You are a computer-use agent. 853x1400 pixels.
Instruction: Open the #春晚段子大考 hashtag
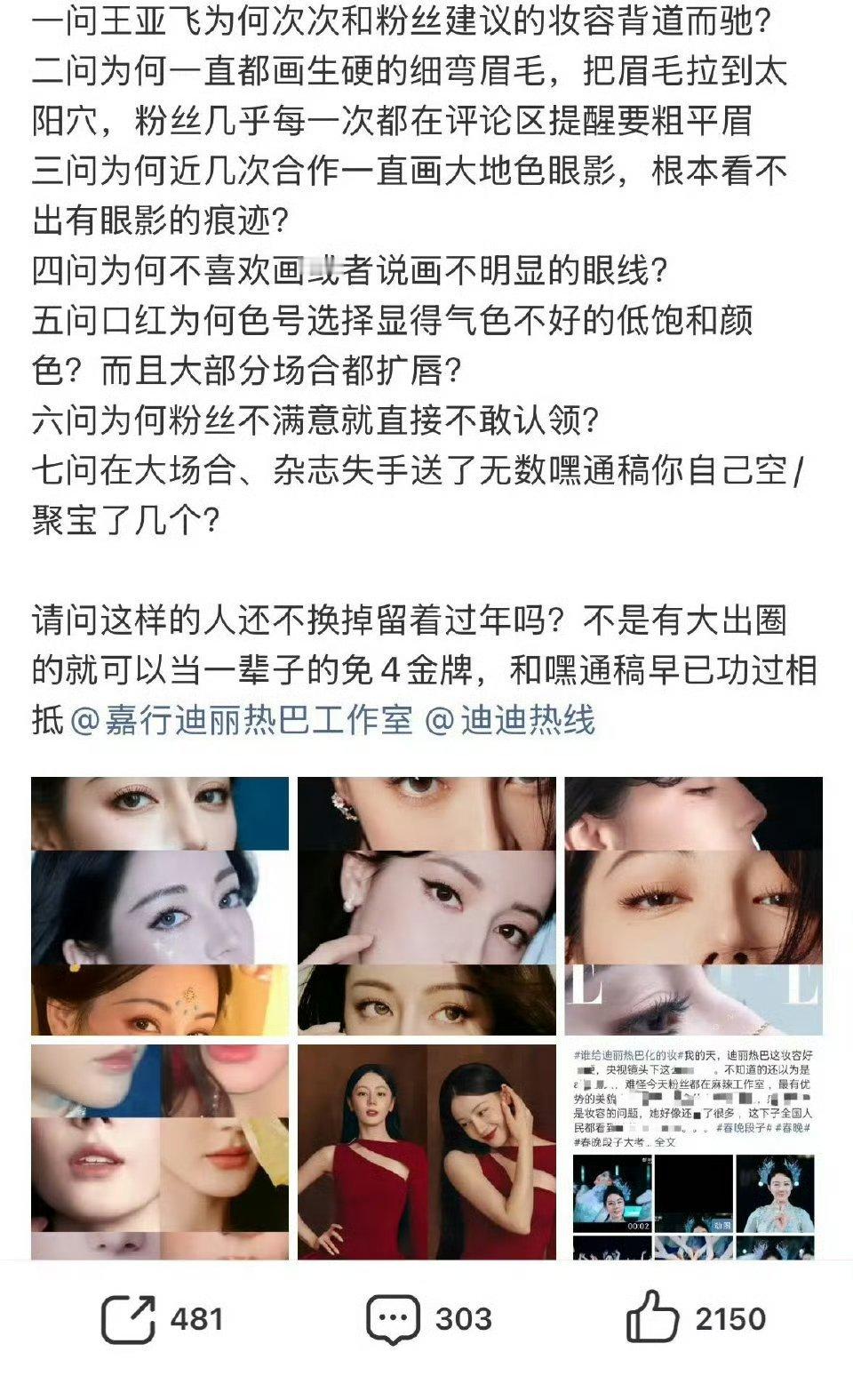[607, 1142]
